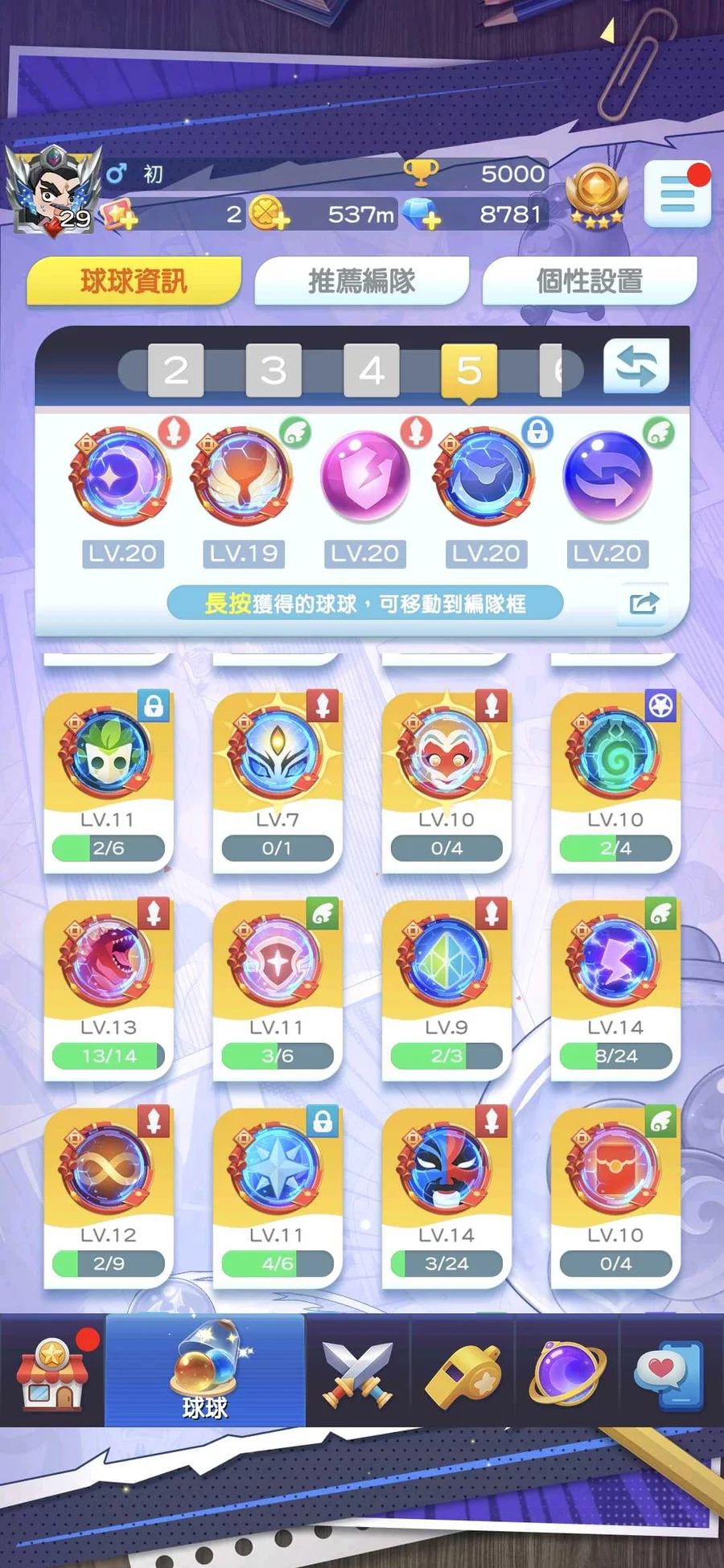Open the dinosaur ball LV.13 card
This screenshot has width=724, height=1568.
click(109, 989)
